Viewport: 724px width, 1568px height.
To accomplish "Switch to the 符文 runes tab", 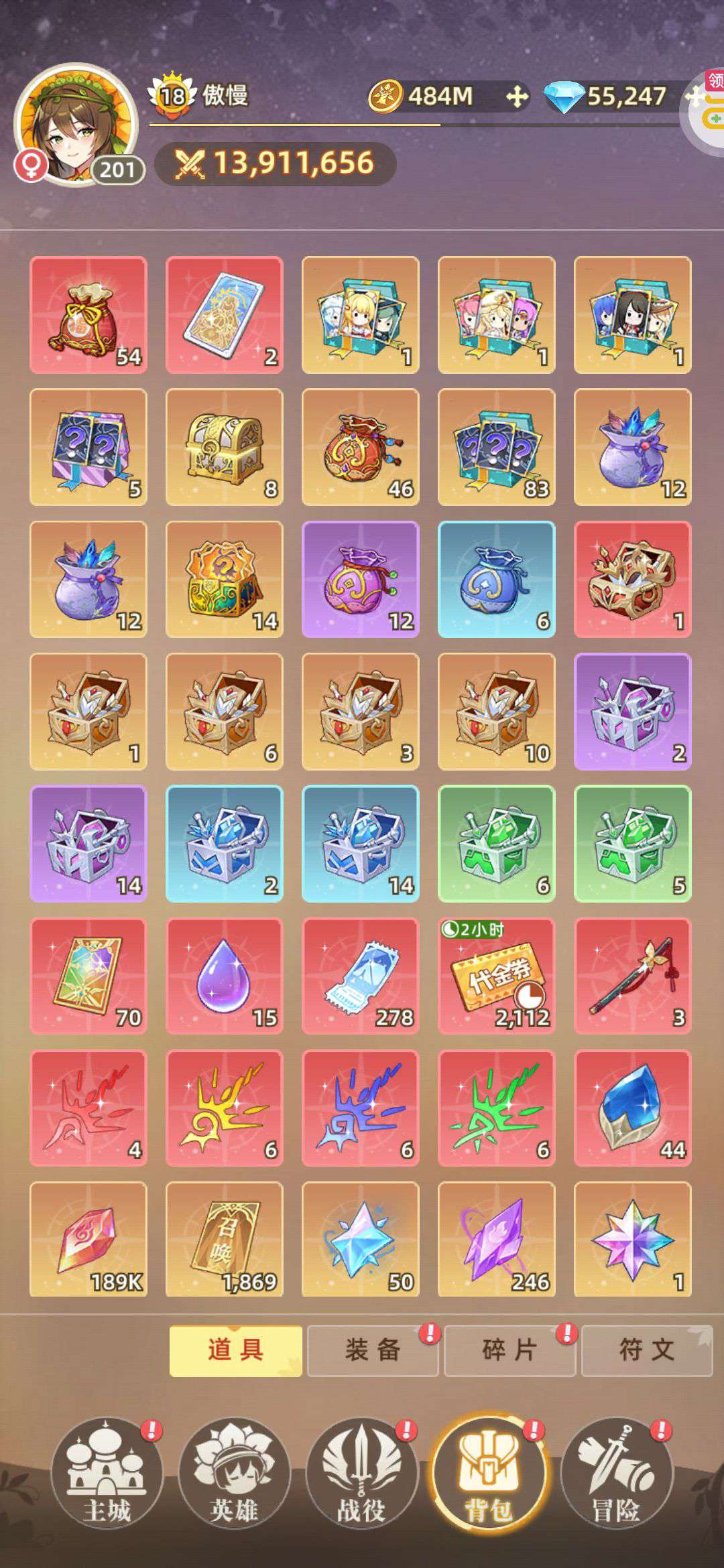I will pos(647,1350).
